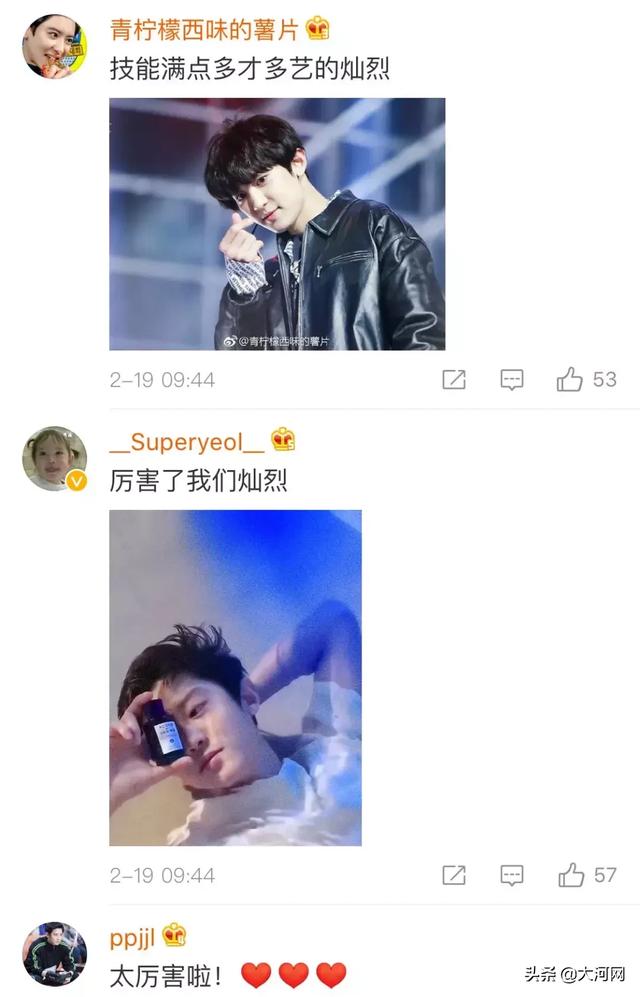
Task: Open the avatar of __Superyeol__
Action: click(x=54, y=458)
